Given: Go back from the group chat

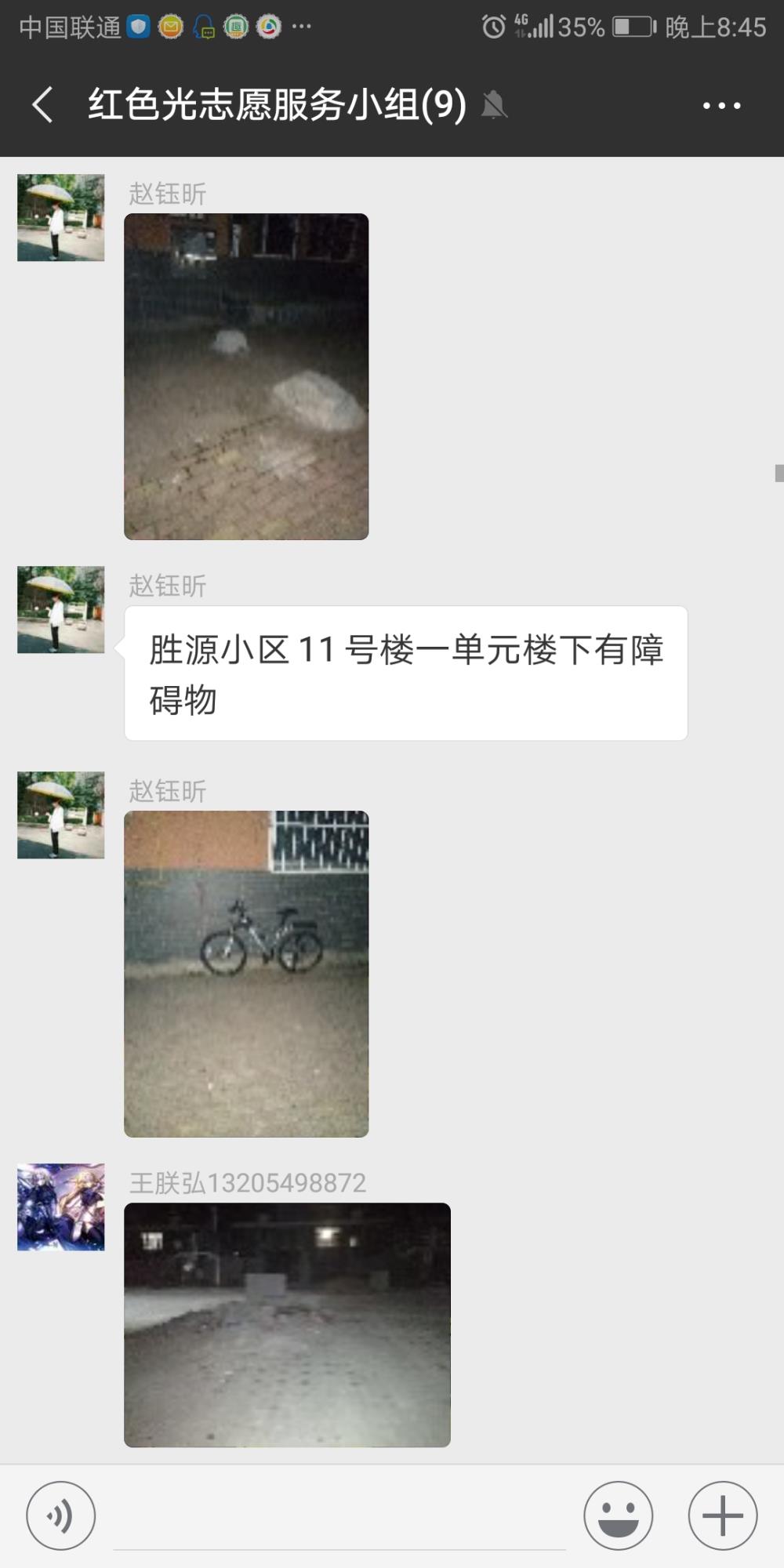Looking at the screenshot, I should pos(43,105).
